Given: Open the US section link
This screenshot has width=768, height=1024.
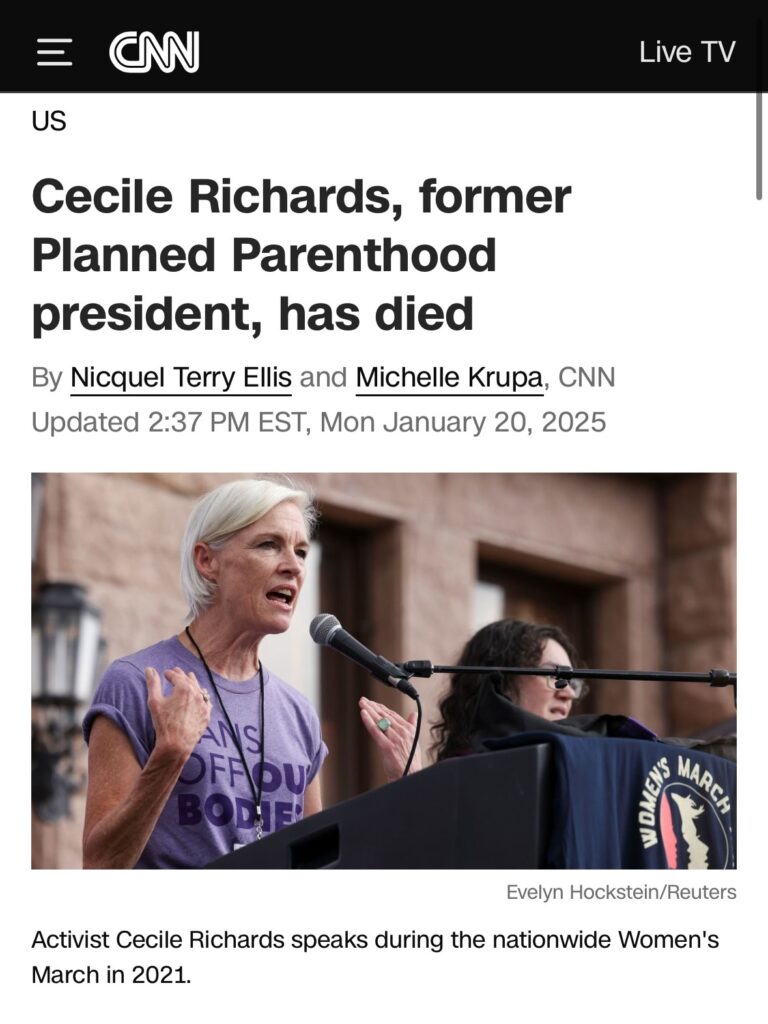Looking at the screenshot, I should 48,122.
